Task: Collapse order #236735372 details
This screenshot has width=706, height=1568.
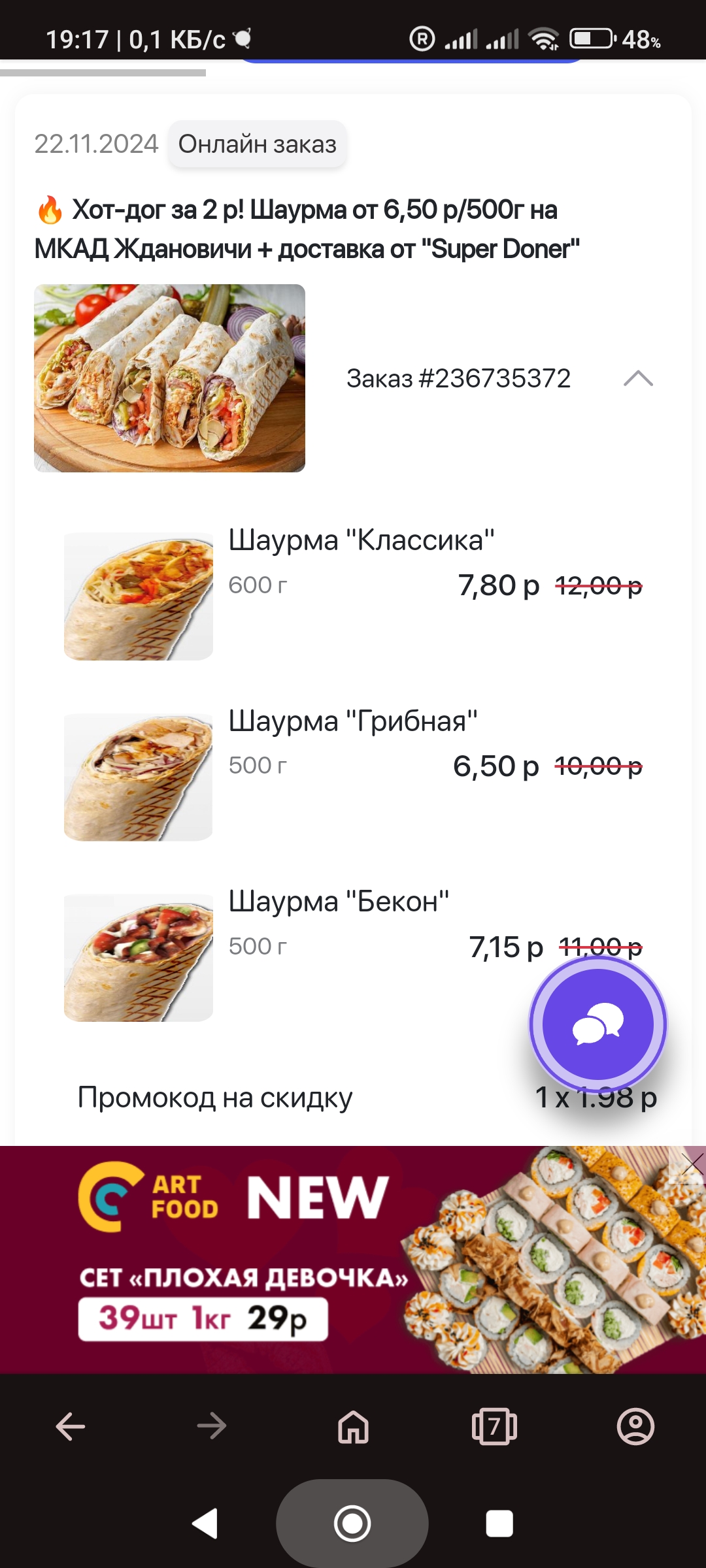Action: pyautogui.click(x=638, y=378)
